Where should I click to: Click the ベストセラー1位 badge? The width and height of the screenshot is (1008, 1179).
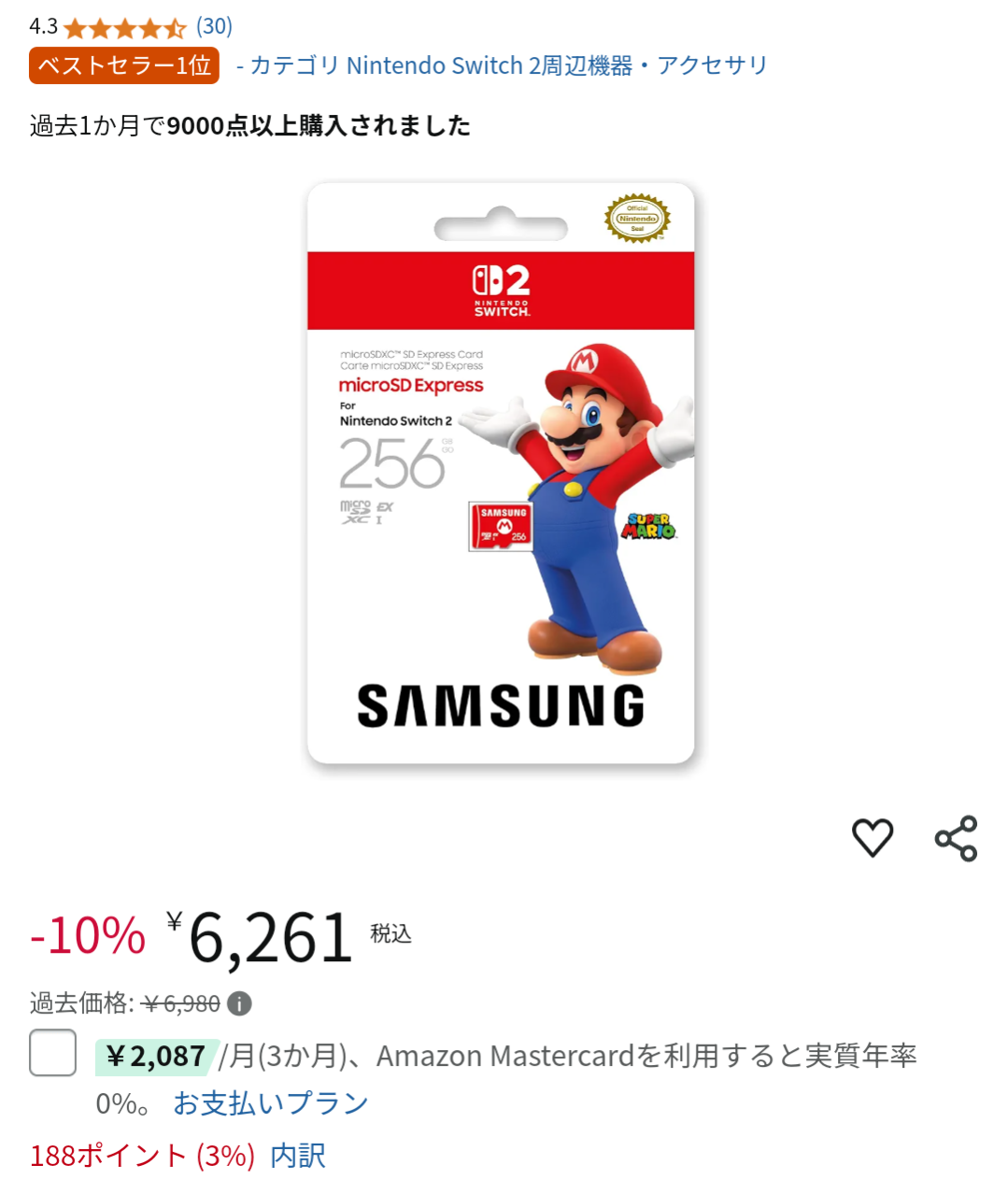[122, 65]
